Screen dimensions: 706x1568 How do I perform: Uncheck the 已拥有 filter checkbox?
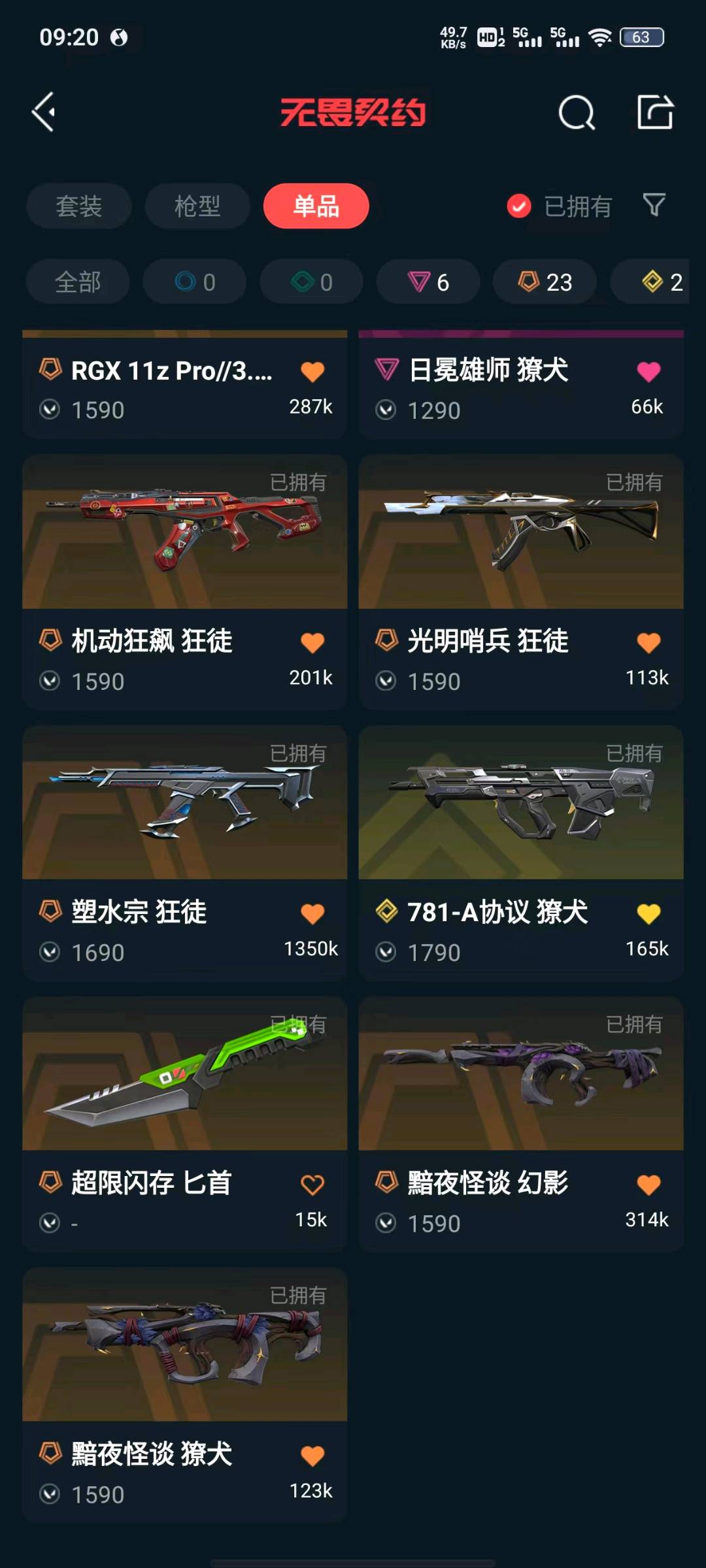(519, 206)
